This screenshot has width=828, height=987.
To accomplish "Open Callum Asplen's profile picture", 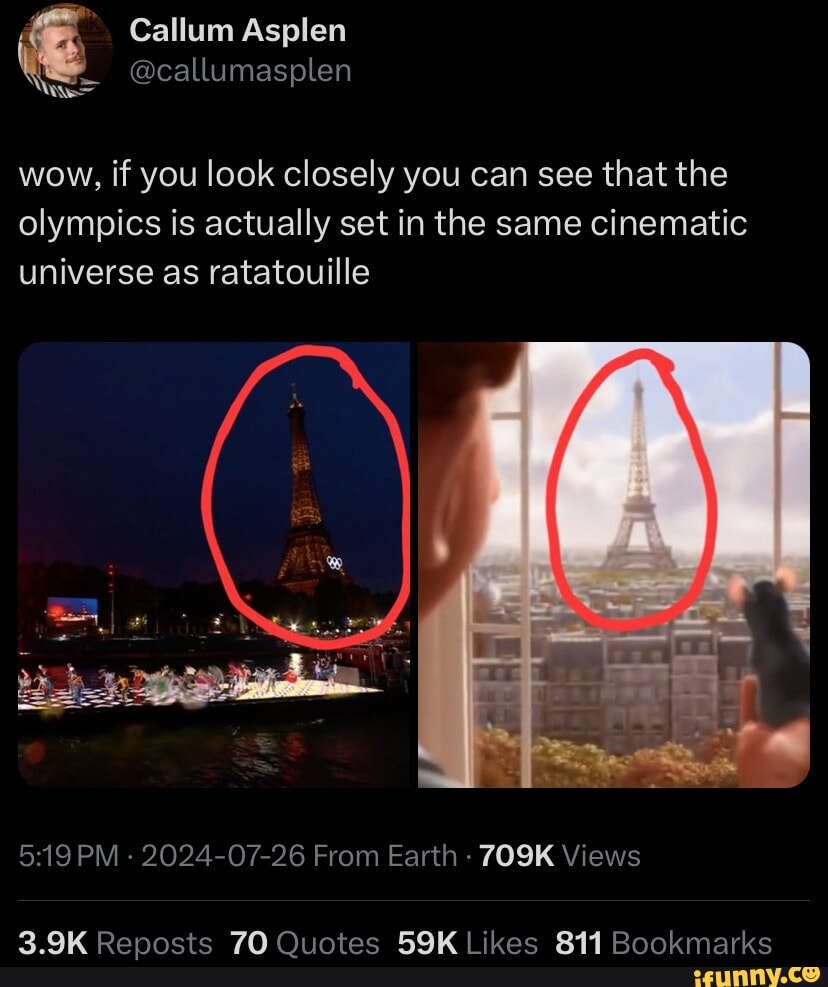I will tap(65, 52).
